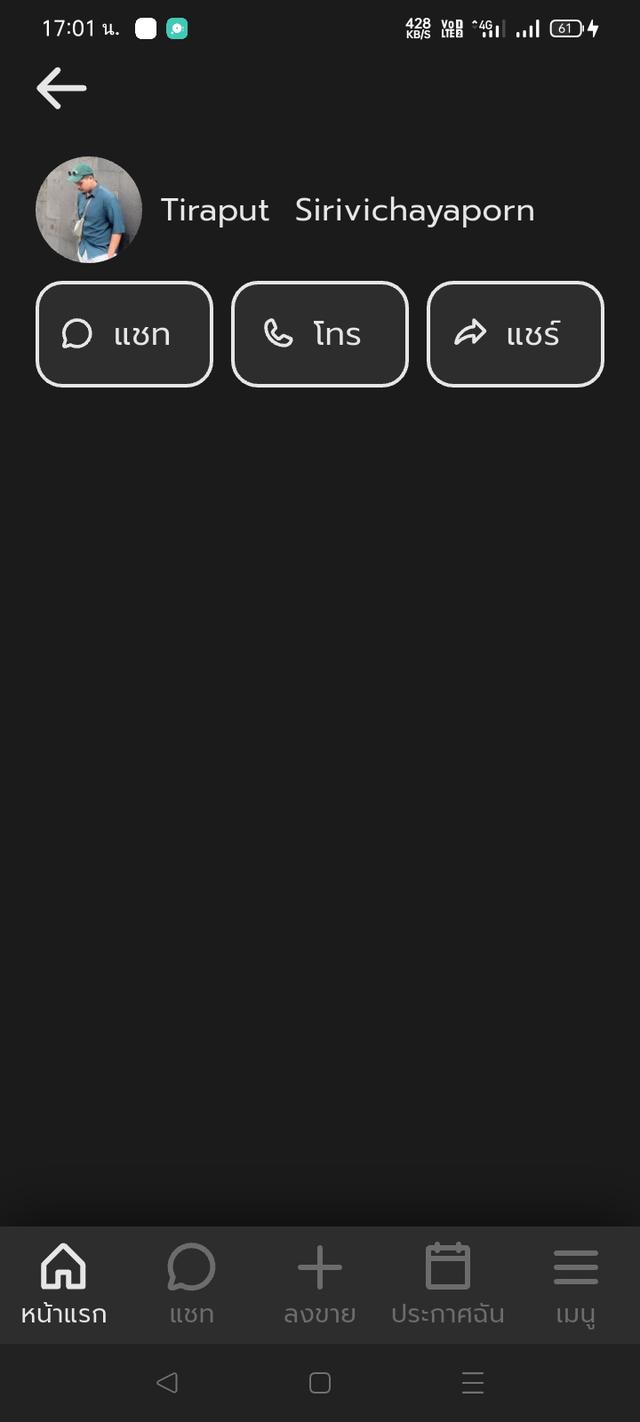Image resolution: width=640 pixels, height=1422 pixels.
Task: Open the ประกาศฉัน tab
Action: [x=447, y=1284]
